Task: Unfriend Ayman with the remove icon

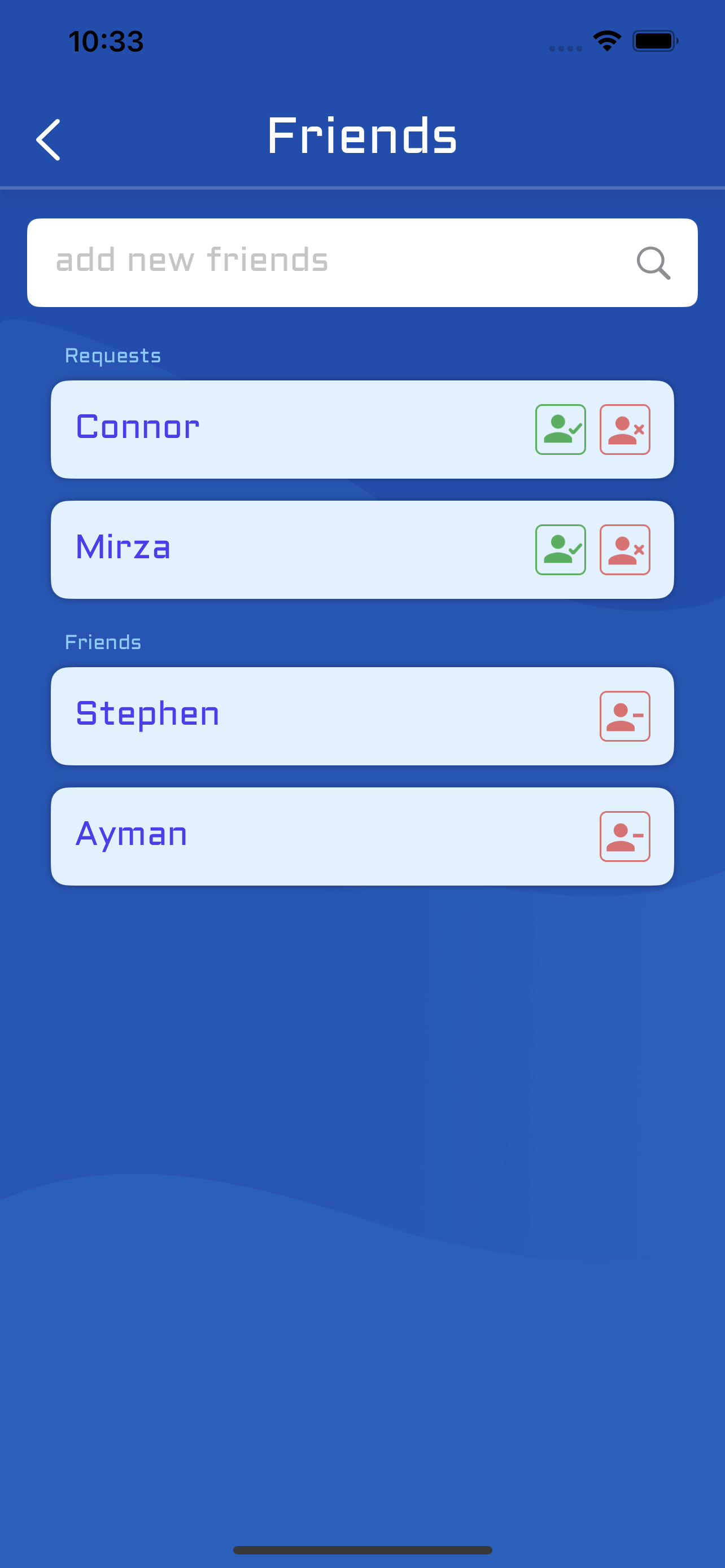Action: coord(624,836)
